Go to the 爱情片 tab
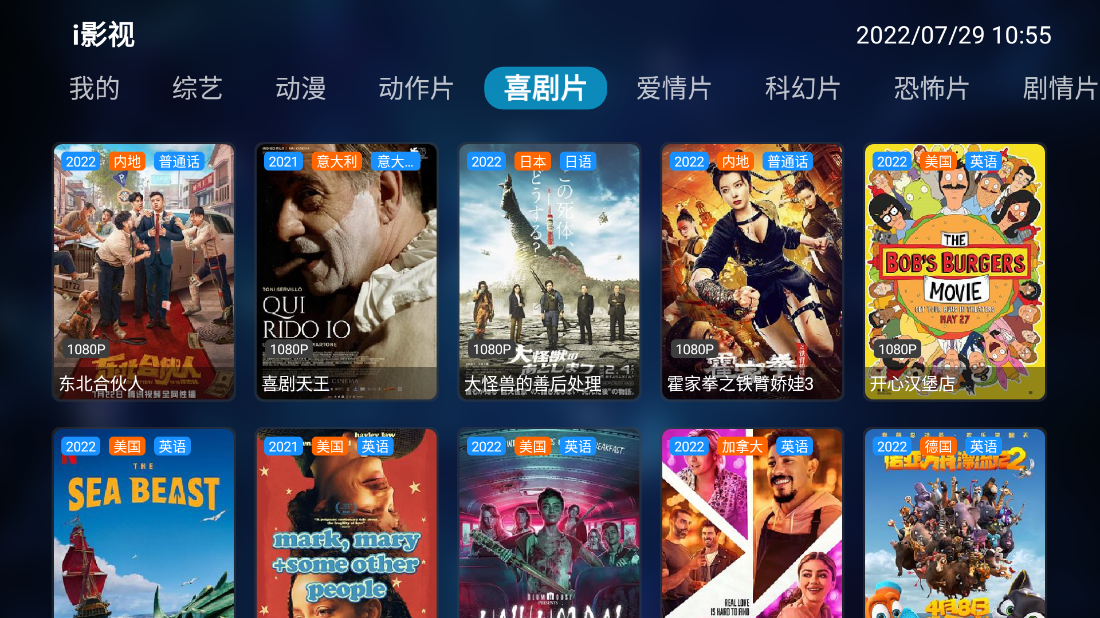This screenshot has width=1100, height=618. [674, 89]
